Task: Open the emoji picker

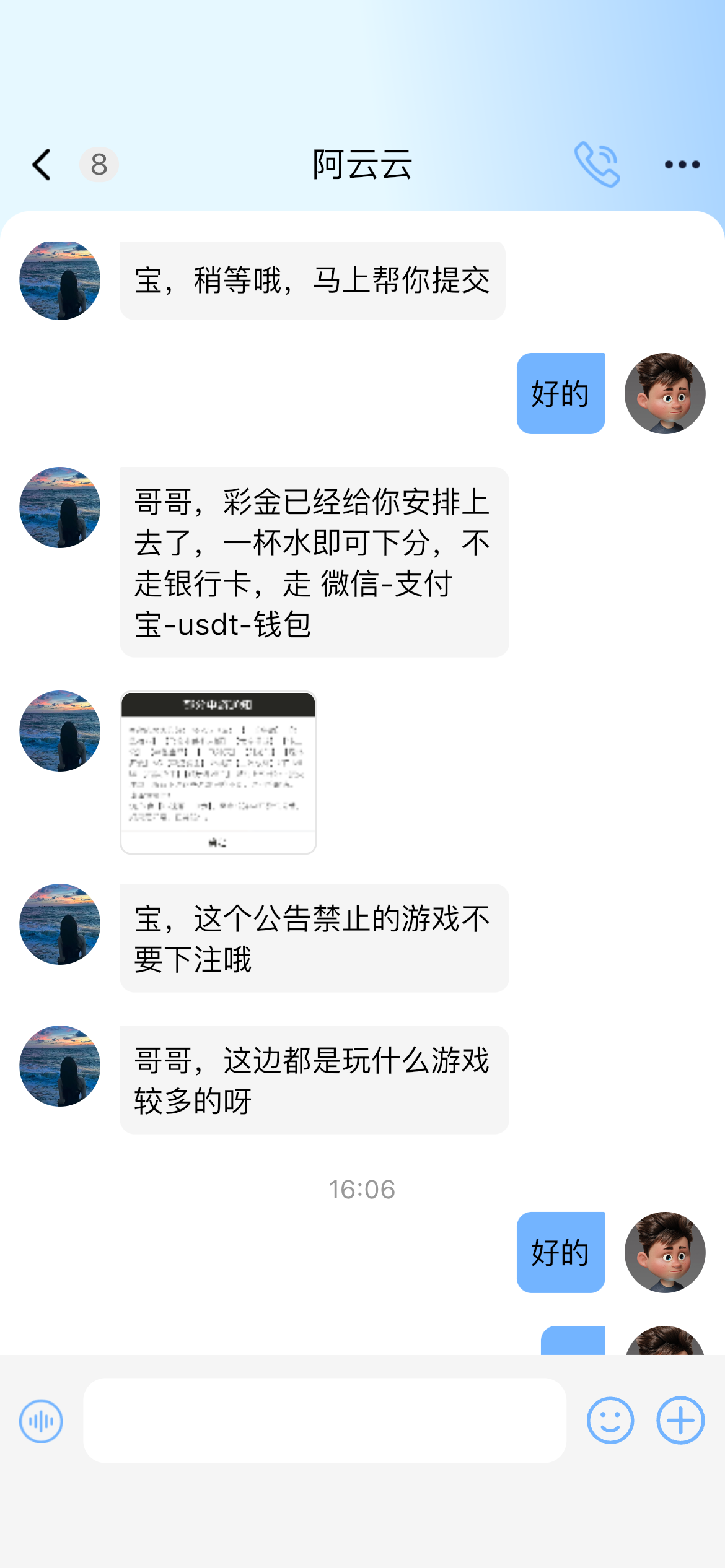Action: [x=610, y=1421]
